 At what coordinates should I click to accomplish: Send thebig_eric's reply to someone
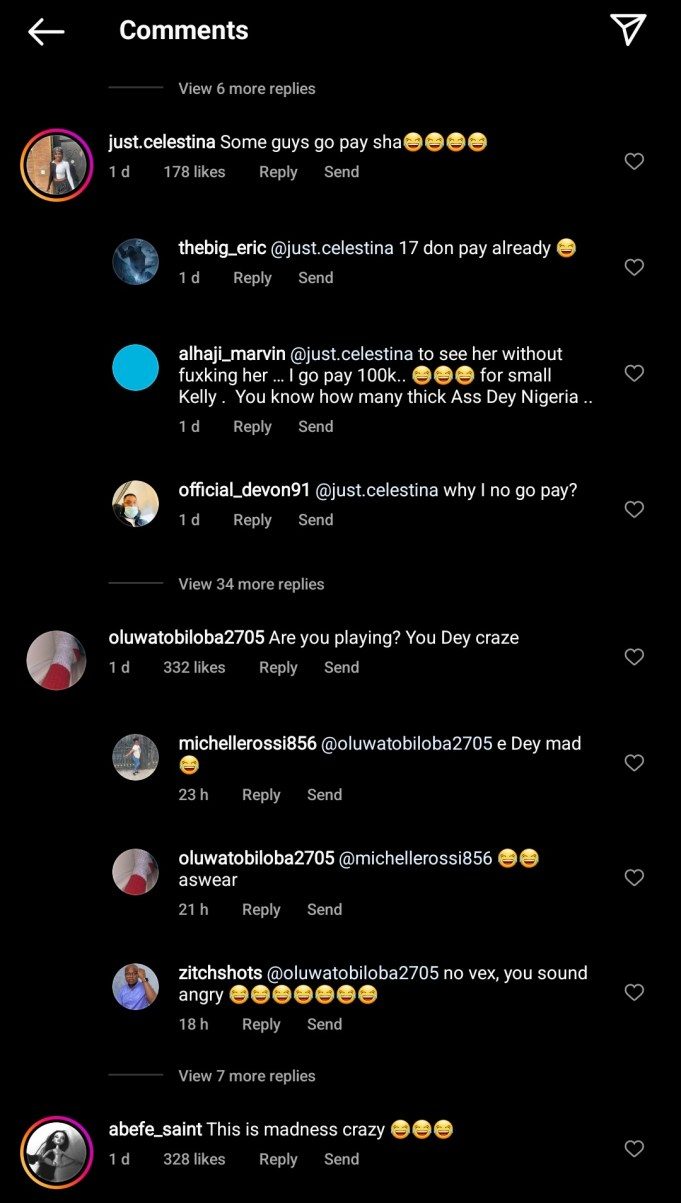[315, 278]
